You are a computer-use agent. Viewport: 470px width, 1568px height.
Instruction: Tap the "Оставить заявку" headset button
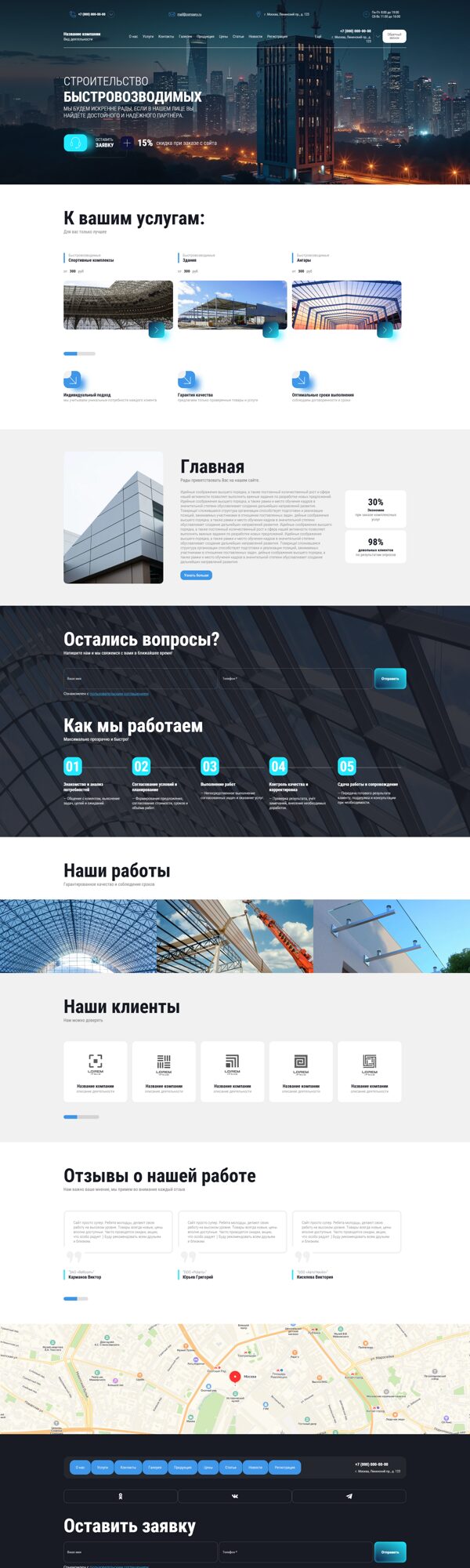[x=75, y=143]
